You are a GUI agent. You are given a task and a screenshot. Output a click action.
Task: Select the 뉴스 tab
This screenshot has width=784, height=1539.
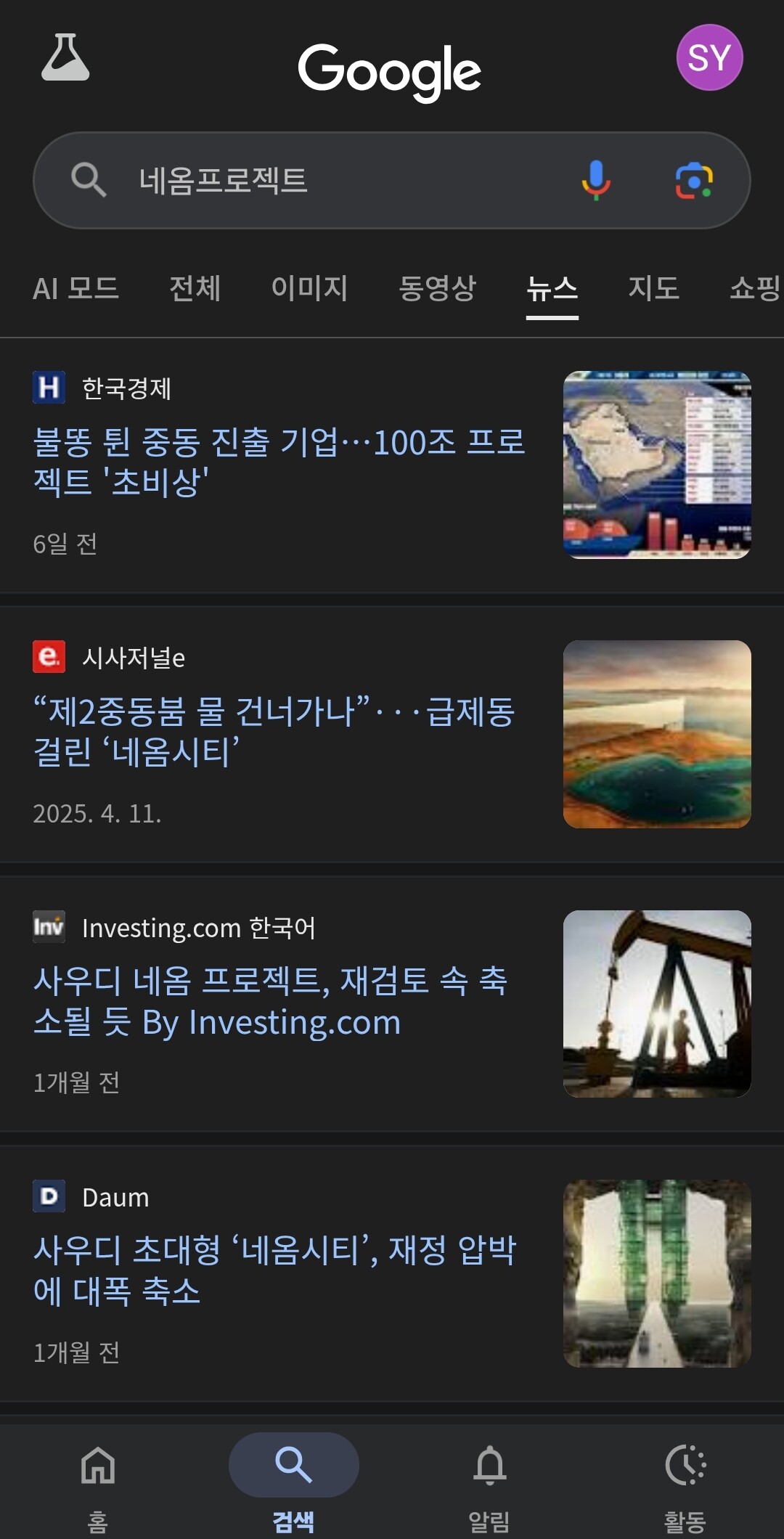tap(552, 289)
